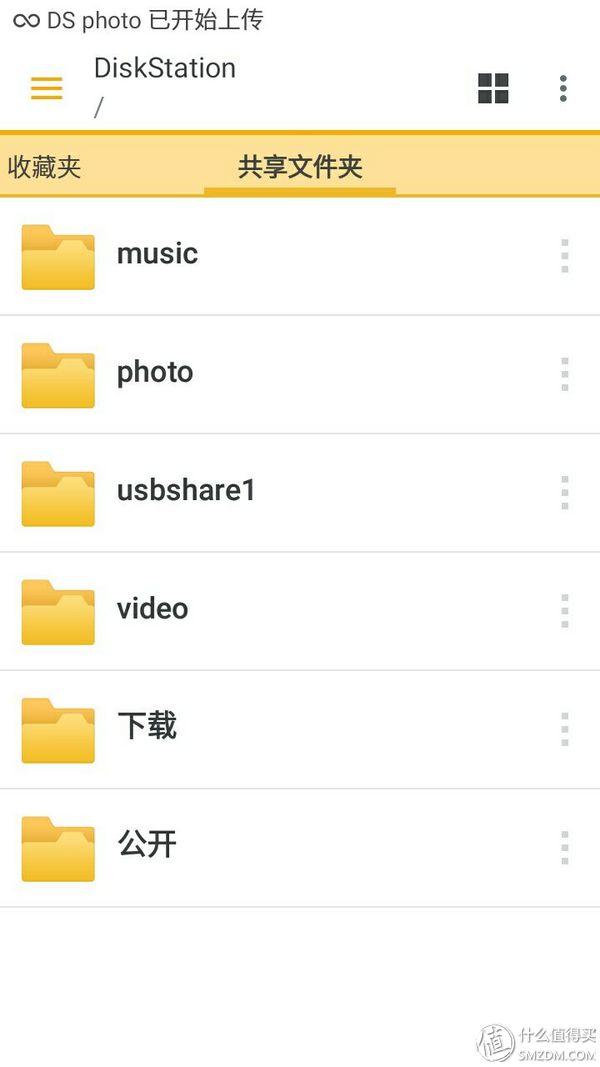The height and width of the screenshot is (1067, 600).
Task: Show more options for photo folder
Action: click(x=565, y=374)
